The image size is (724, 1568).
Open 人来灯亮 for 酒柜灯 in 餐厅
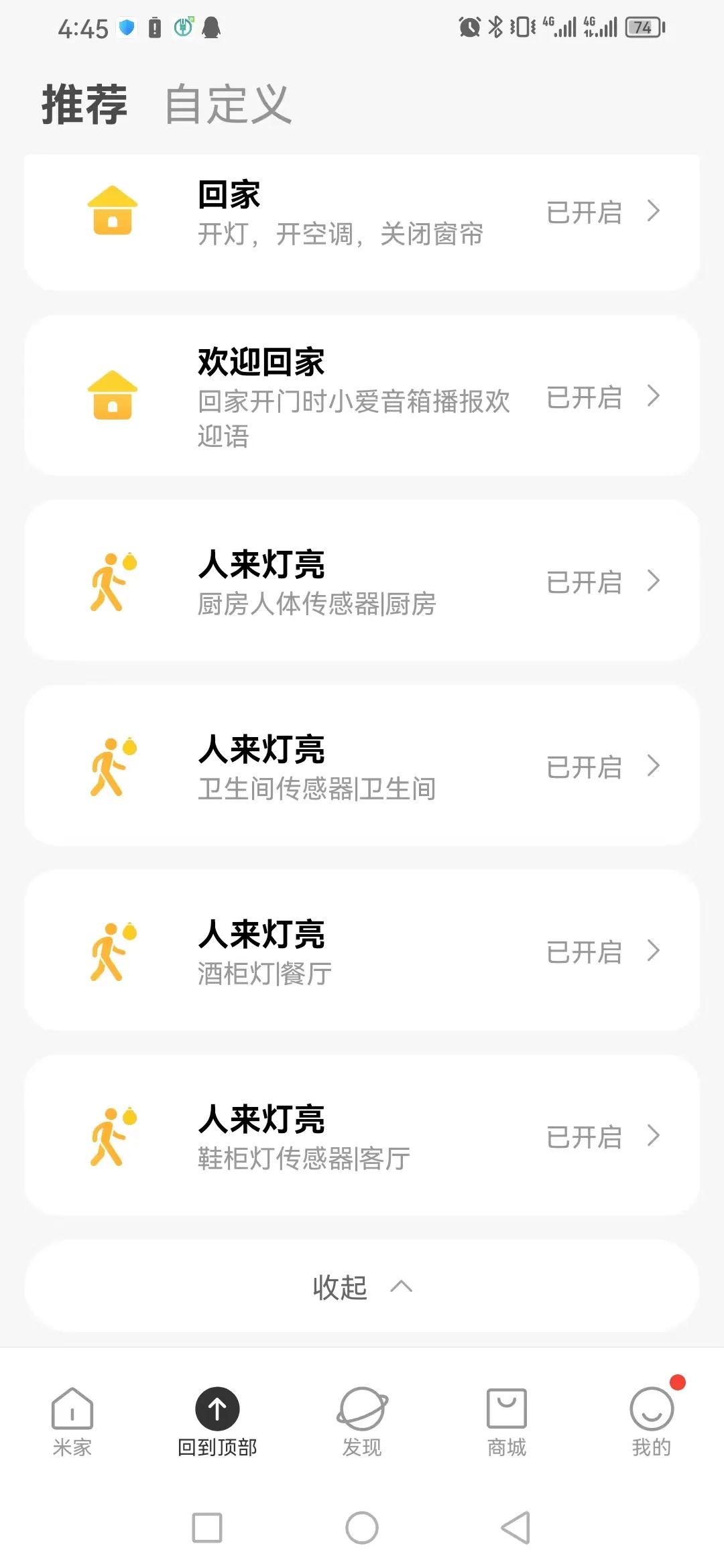[362, 950]
